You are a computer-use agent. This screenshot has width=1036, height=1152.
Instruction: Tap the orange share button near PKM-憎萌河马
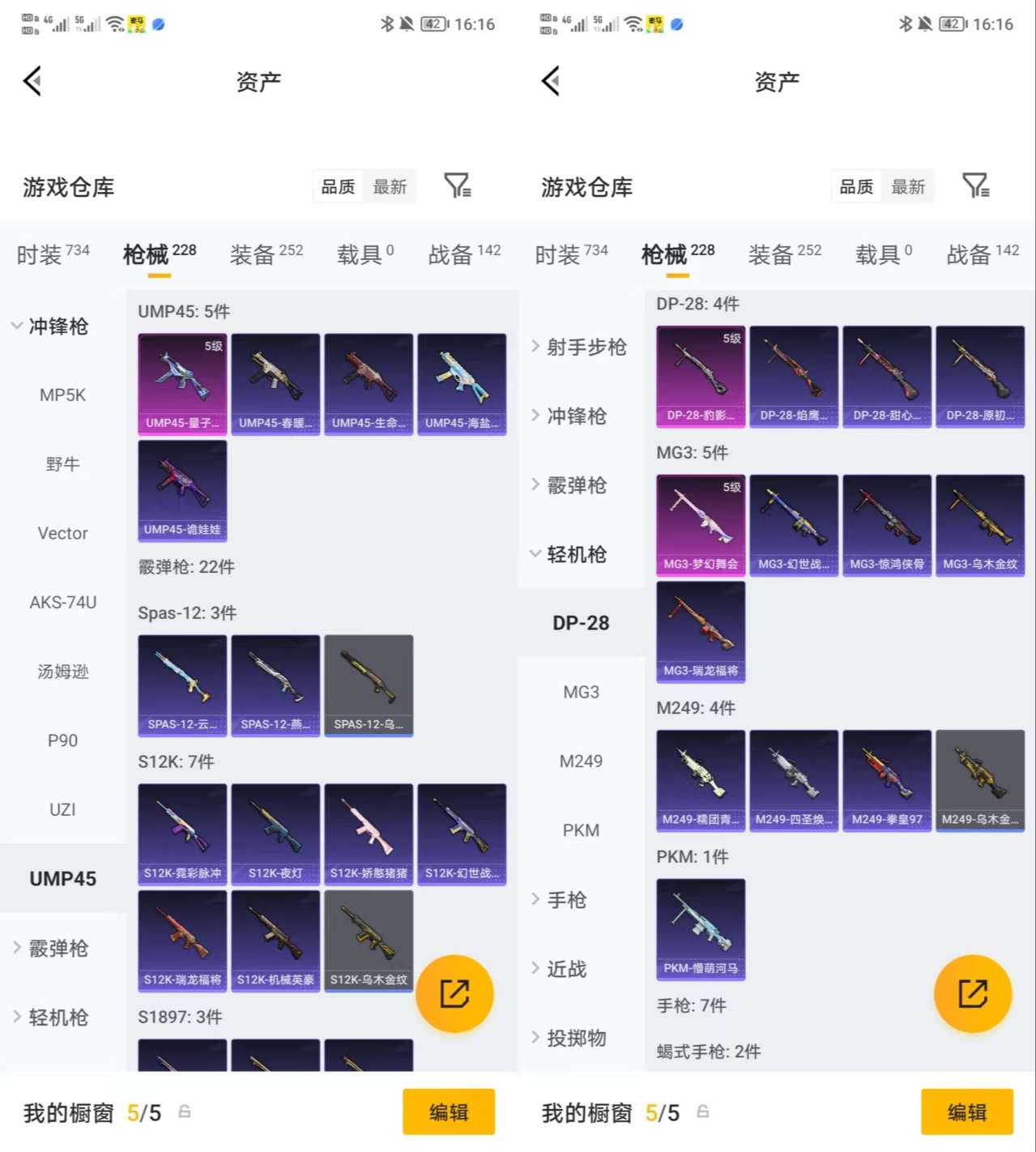[x=973, y=994]
